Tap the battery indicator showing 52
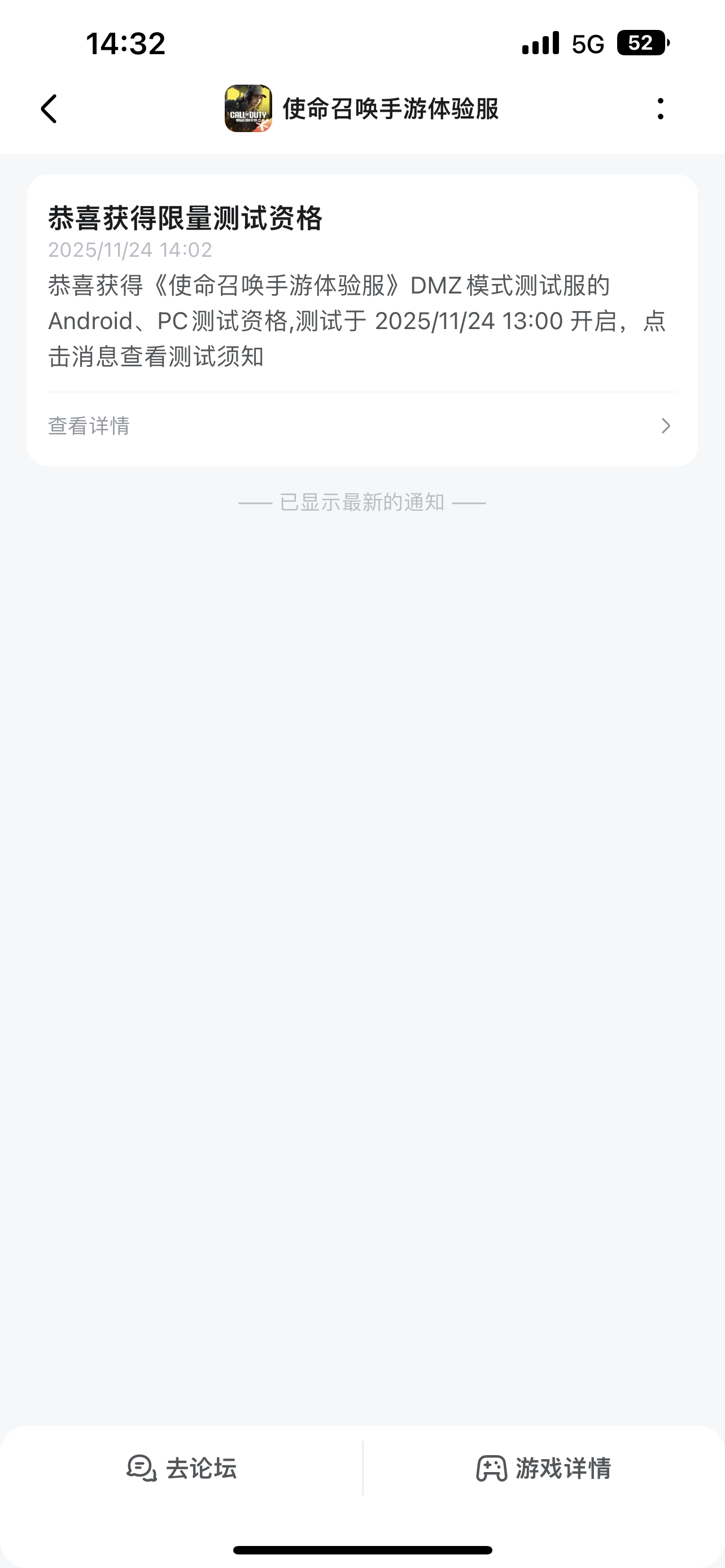The image size is (725, 1568). pos(643,42)
